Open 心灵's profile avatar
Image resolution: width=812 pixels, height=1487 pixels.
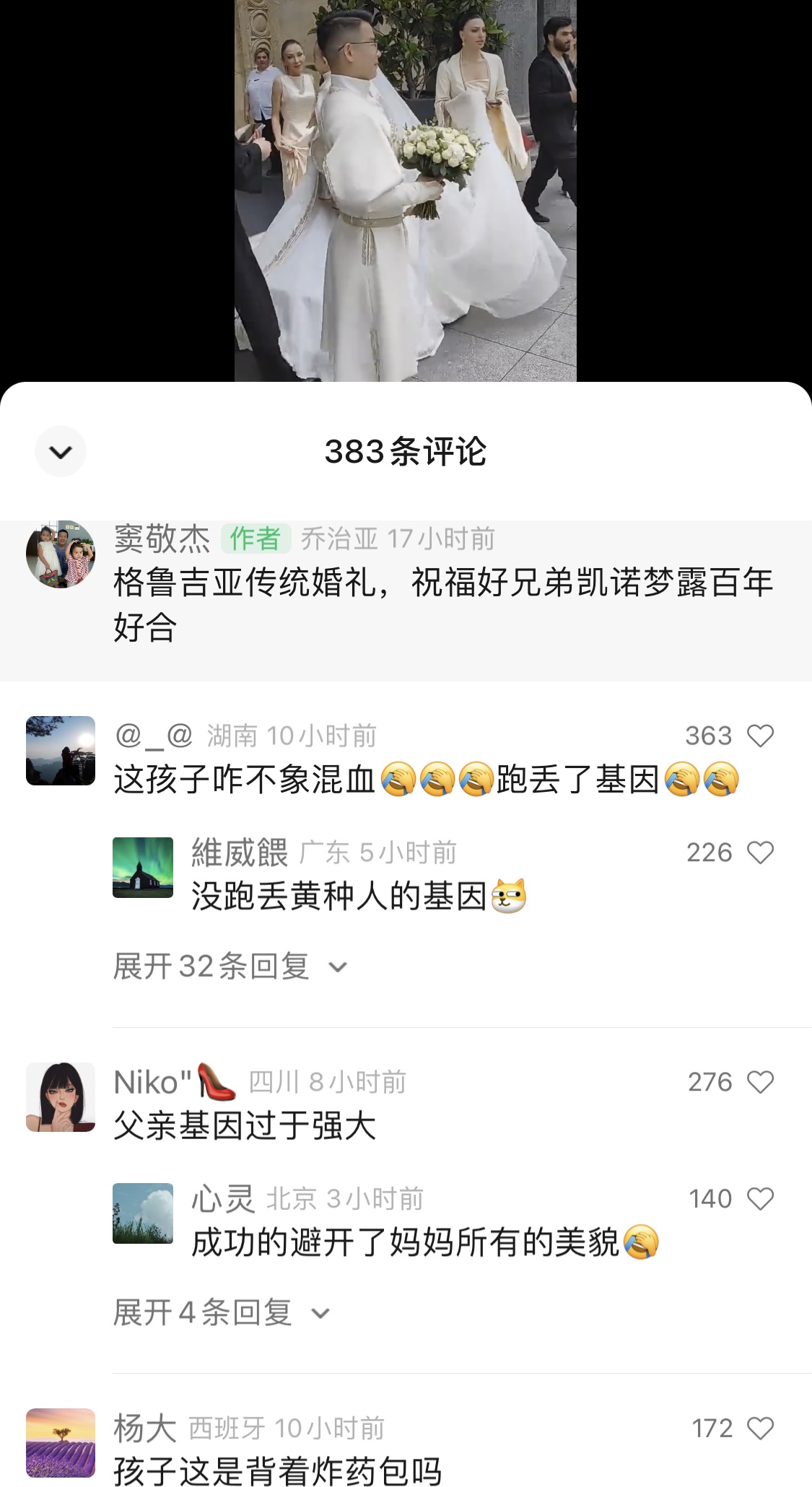[143, 1213]
